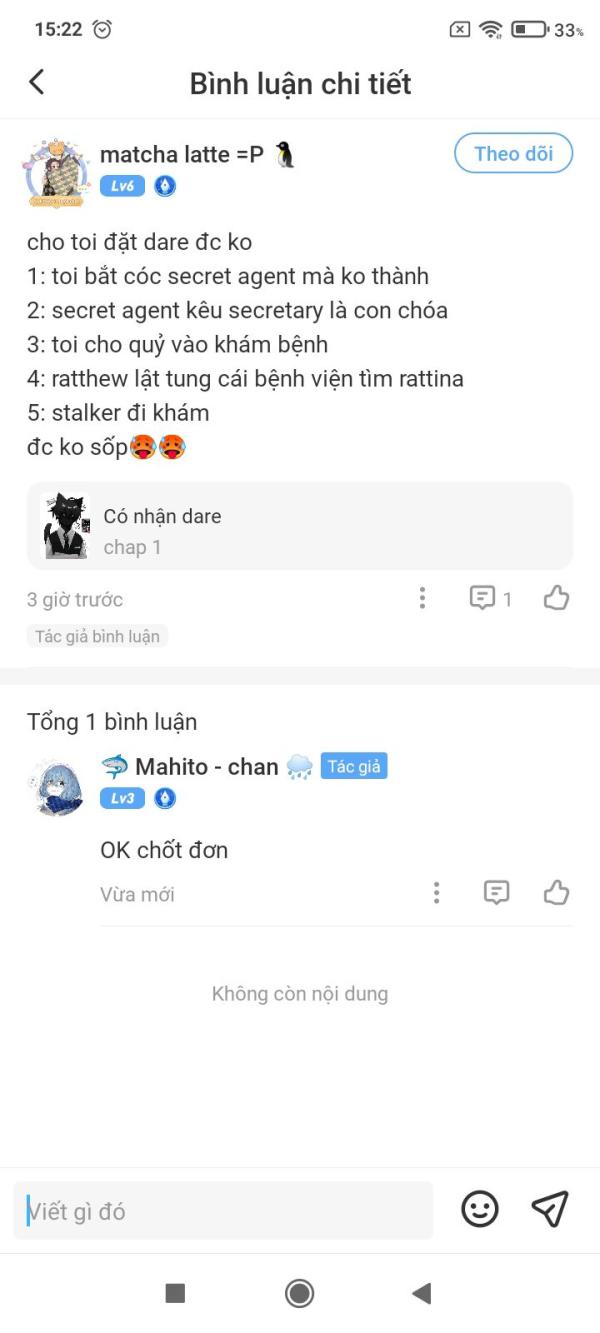Like Mahito - chan's 'OK chốt đơn' reply
This screenshot has width=600, height=1333.
[557, 893]
